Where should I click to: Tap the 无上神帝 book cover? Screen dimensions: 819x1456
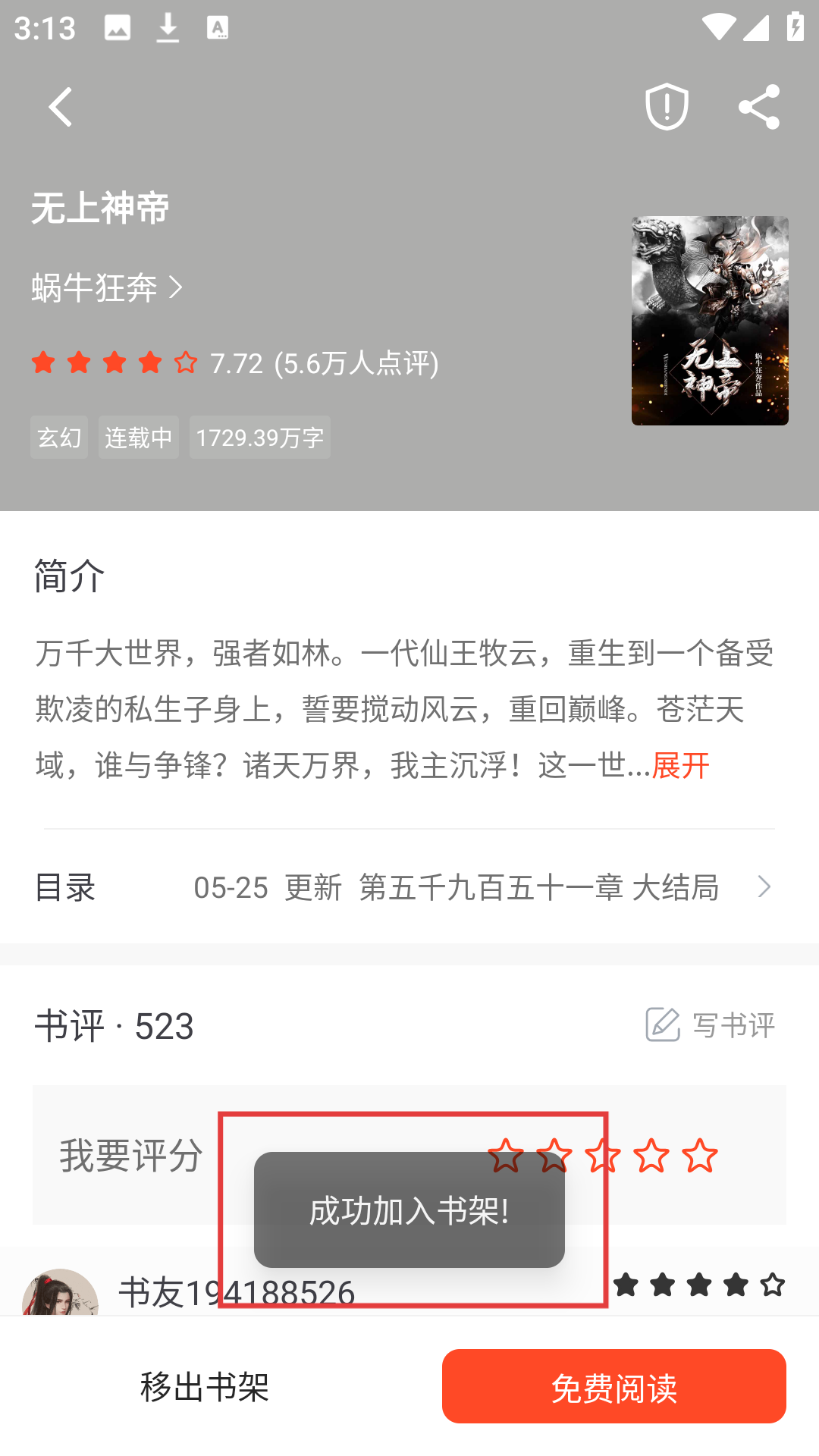[x=710, y=320]
